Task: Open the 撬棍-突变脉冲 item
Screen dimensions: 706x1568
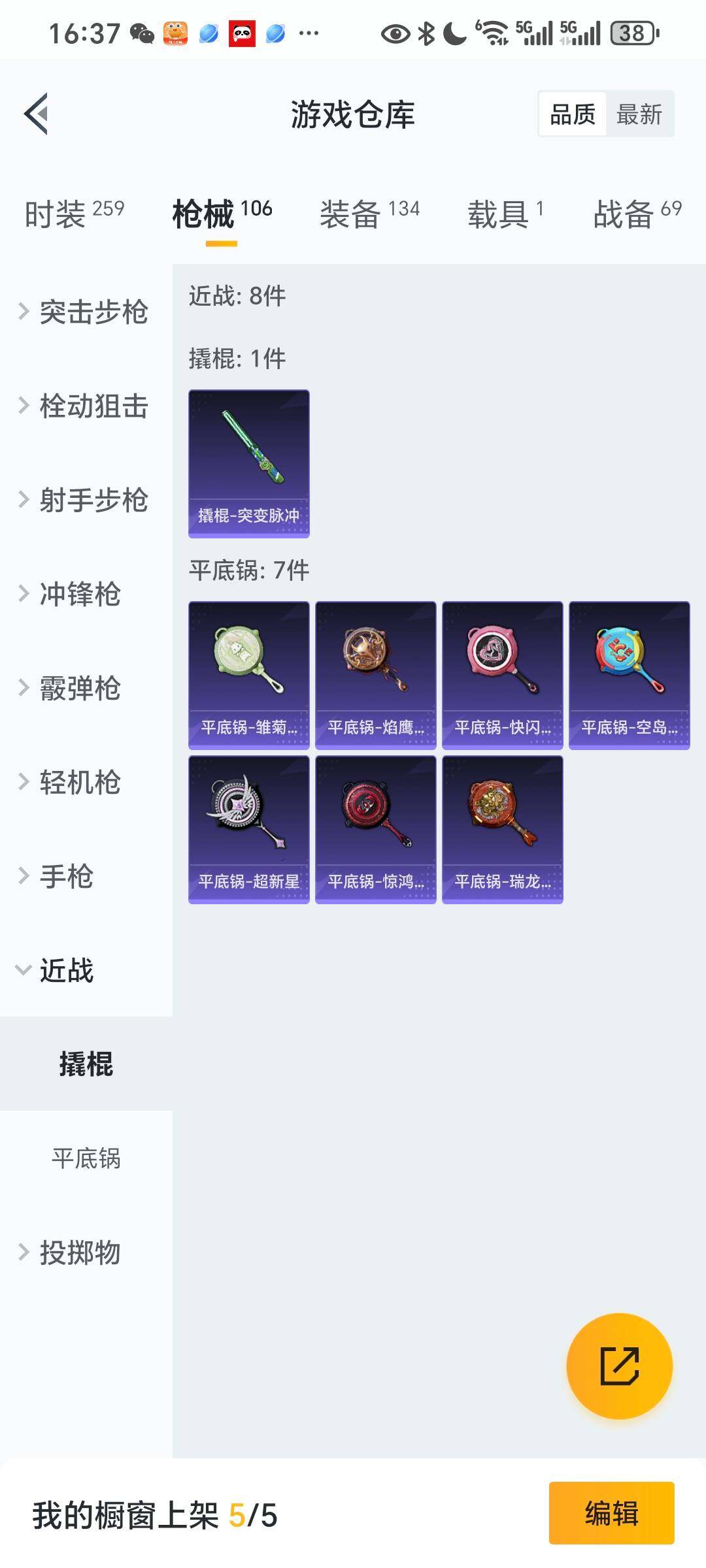Action: (x=248, y=463)
